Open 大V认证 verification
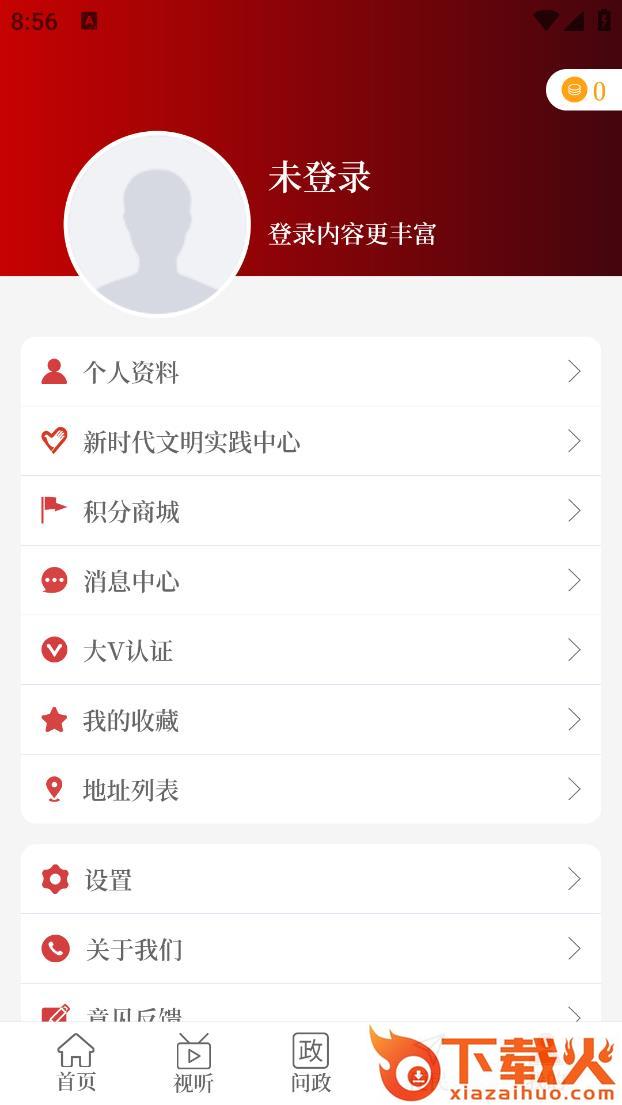This screenshot has height=1105, width=622. pos(310,651)
